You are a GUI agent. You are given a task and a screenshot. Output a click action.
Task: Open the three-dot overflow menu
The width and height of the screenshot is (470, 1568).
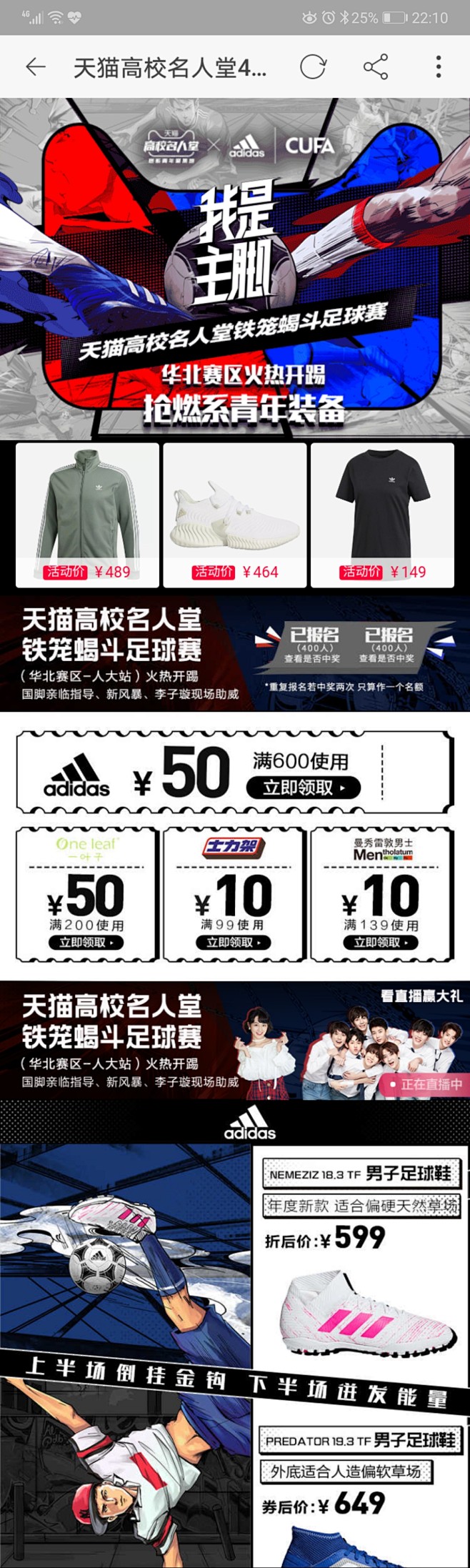[x=438, y=67]
